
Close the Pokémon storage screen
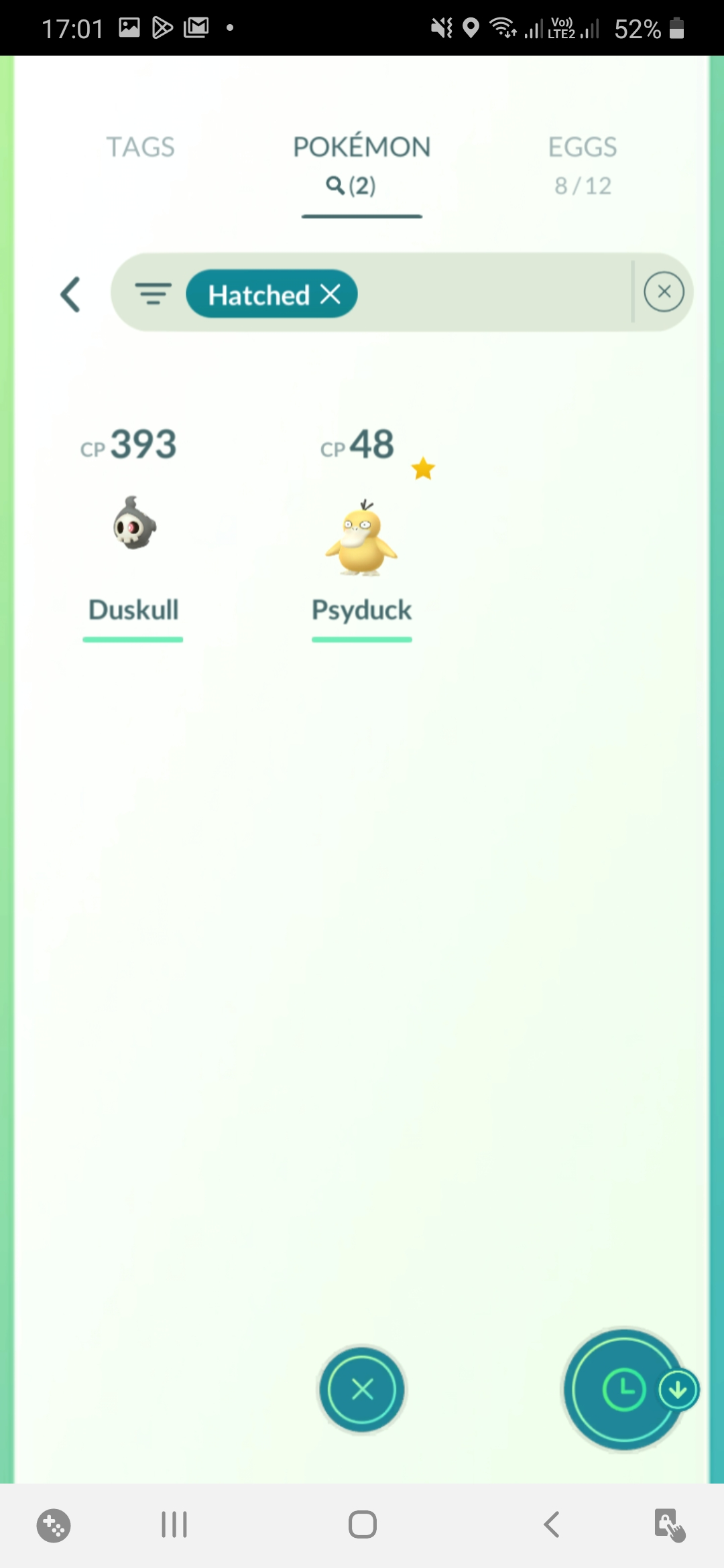362,1390
